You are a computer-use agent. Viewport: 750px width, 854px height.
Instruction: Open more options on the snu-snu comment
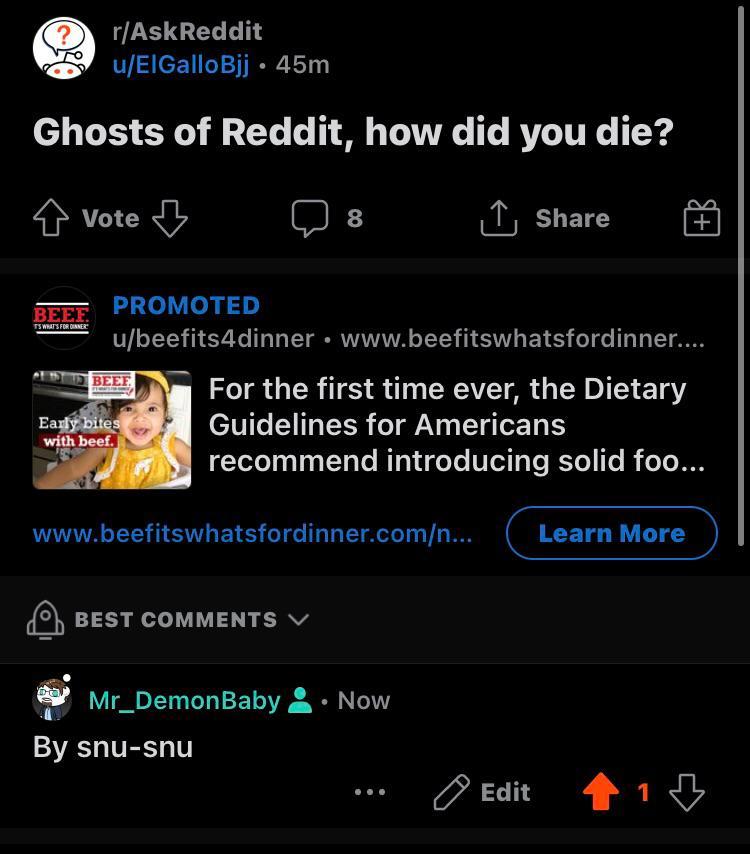point(369,792)
